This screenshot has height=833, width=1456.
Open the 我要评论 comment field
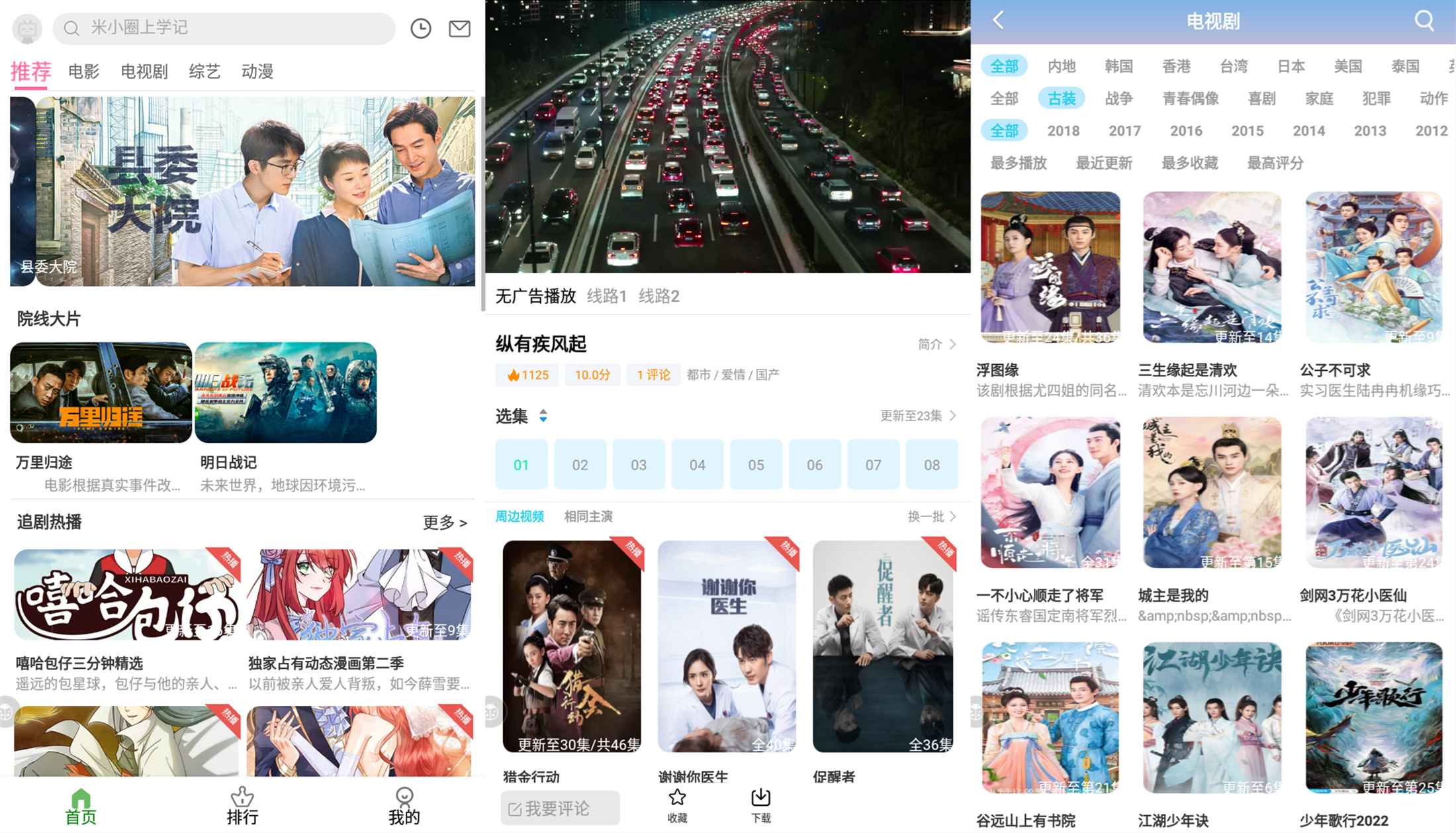(x=560, y=808)
